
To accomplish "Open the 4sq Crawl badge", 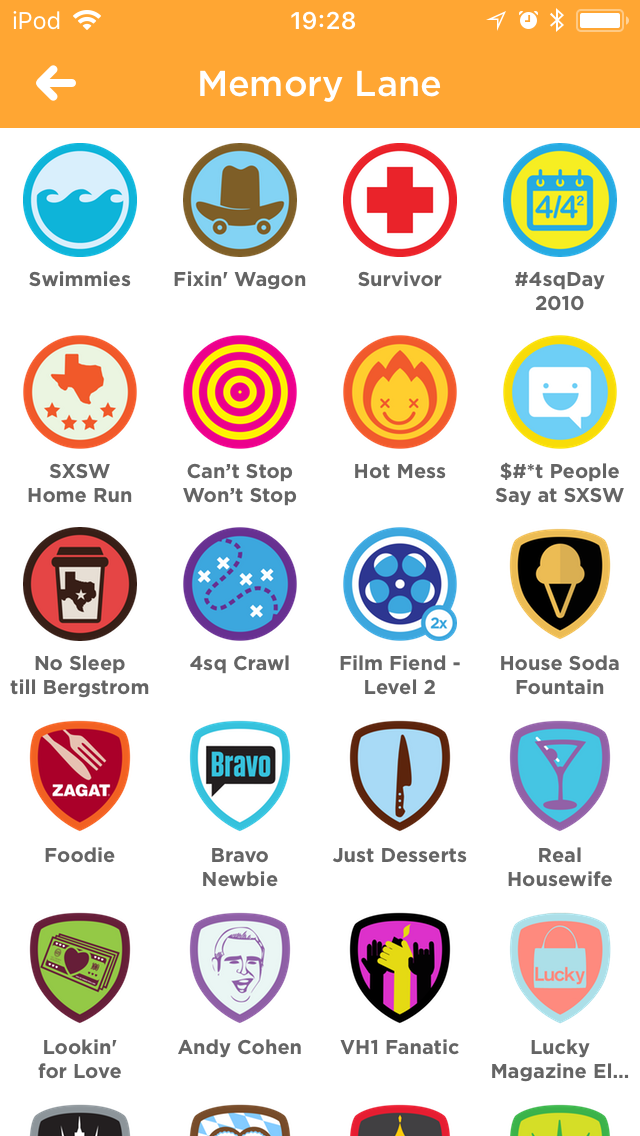I will 240,584.
